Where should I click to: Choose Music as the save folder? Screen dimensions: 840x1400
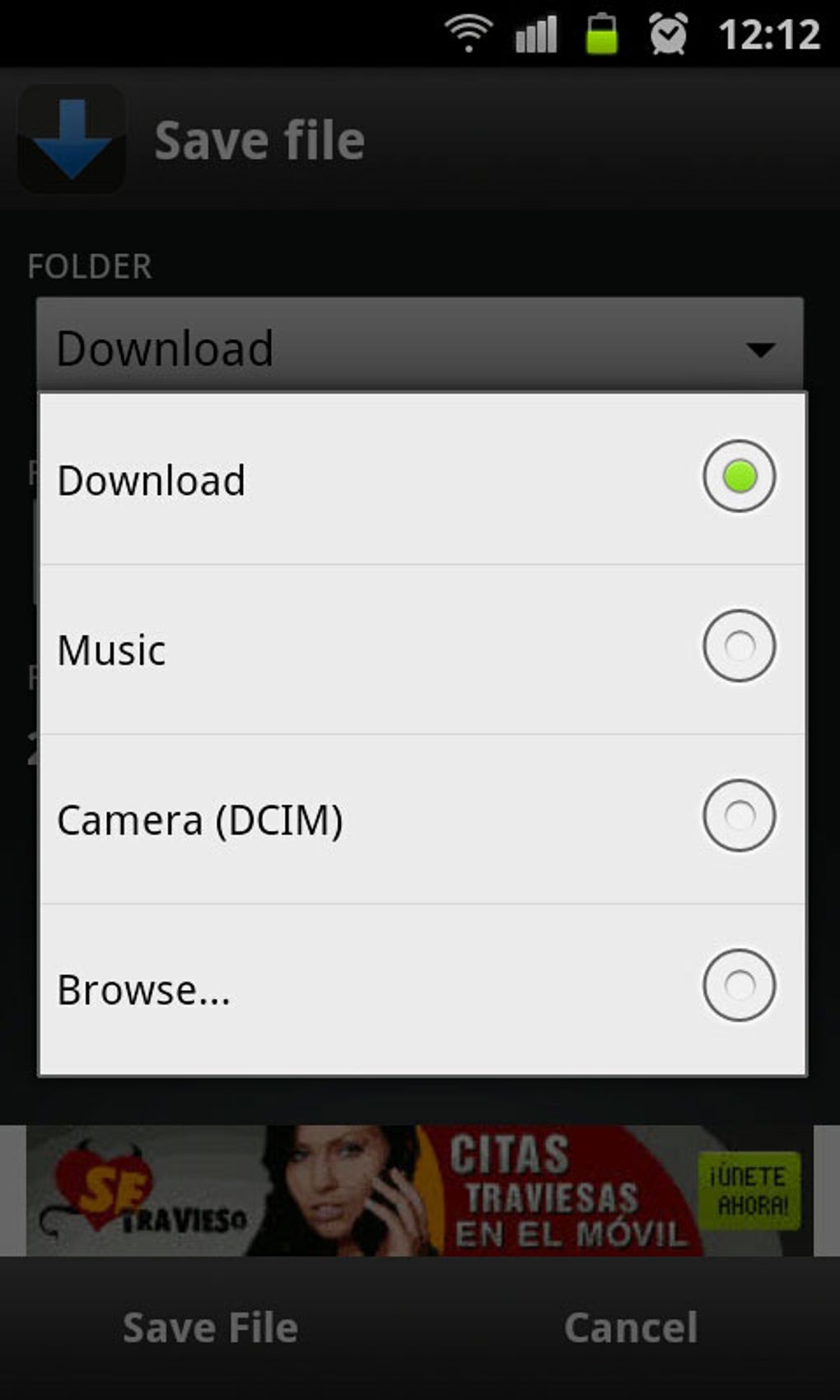[x=422, y=649]
